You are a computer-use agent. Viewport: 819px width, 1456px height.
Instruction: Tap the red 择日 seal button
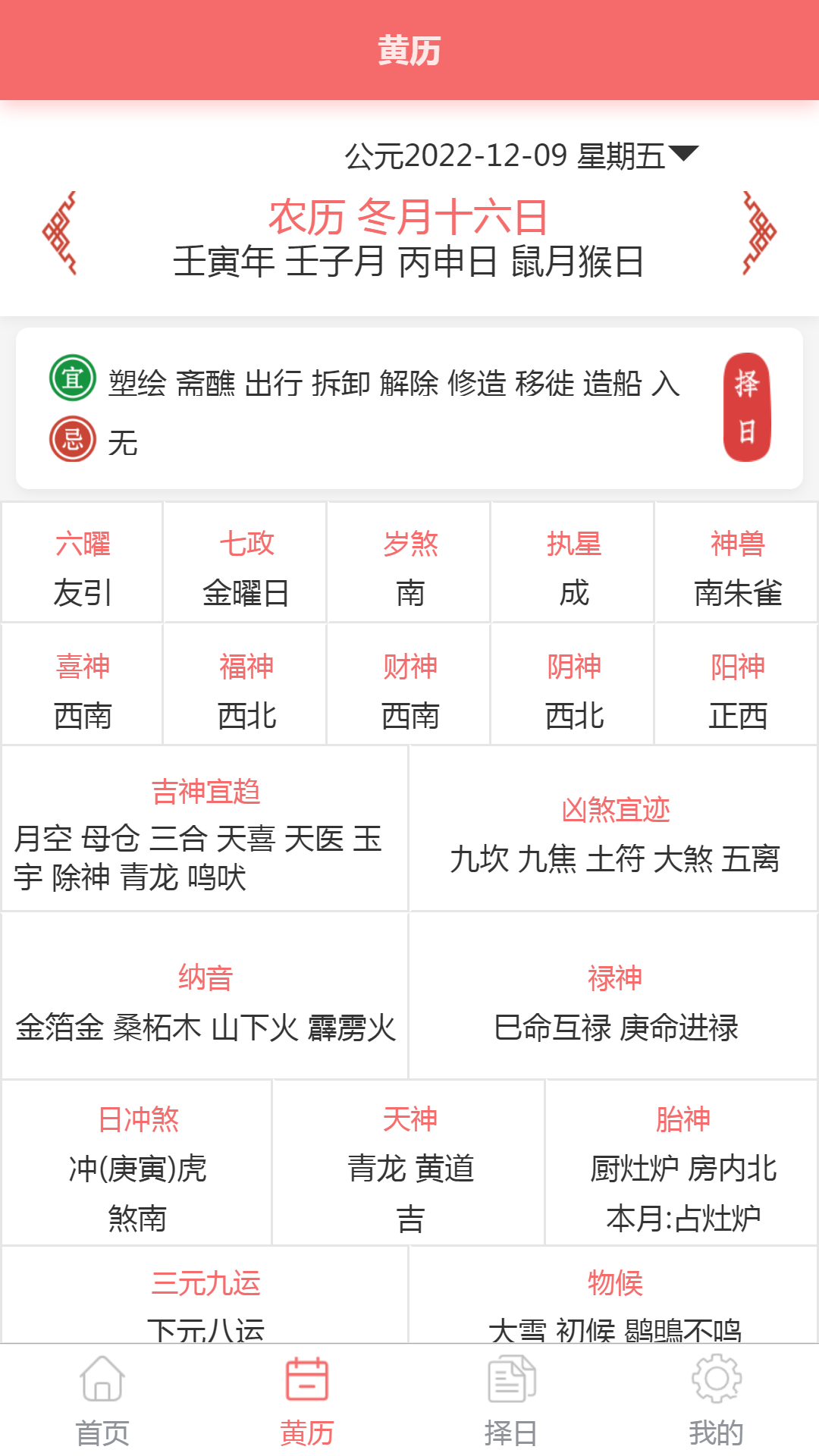747,407
